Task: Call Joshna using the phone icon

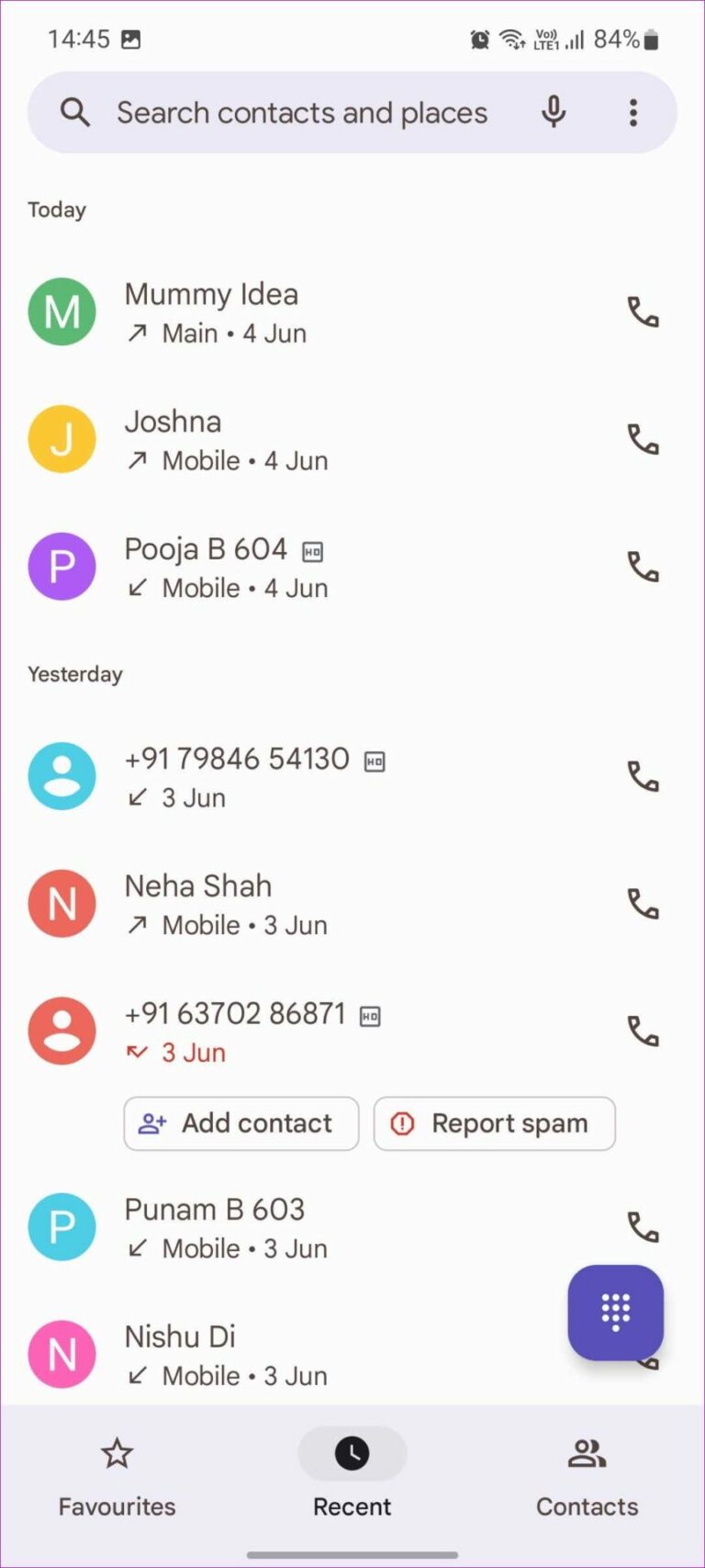Action: 643,439
